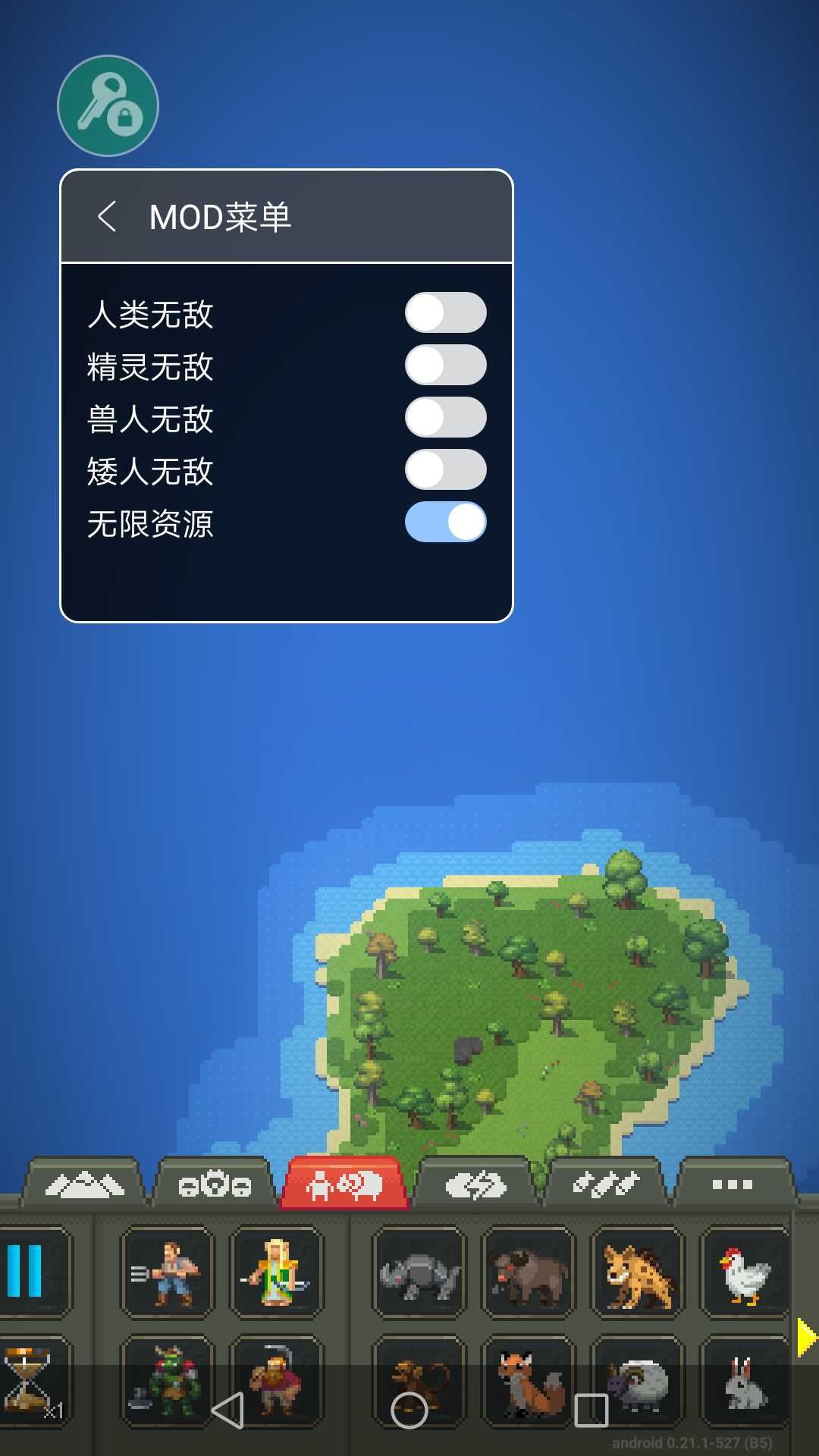Select the human farmer creature
819x1456 pixels.
[167, 1273]
